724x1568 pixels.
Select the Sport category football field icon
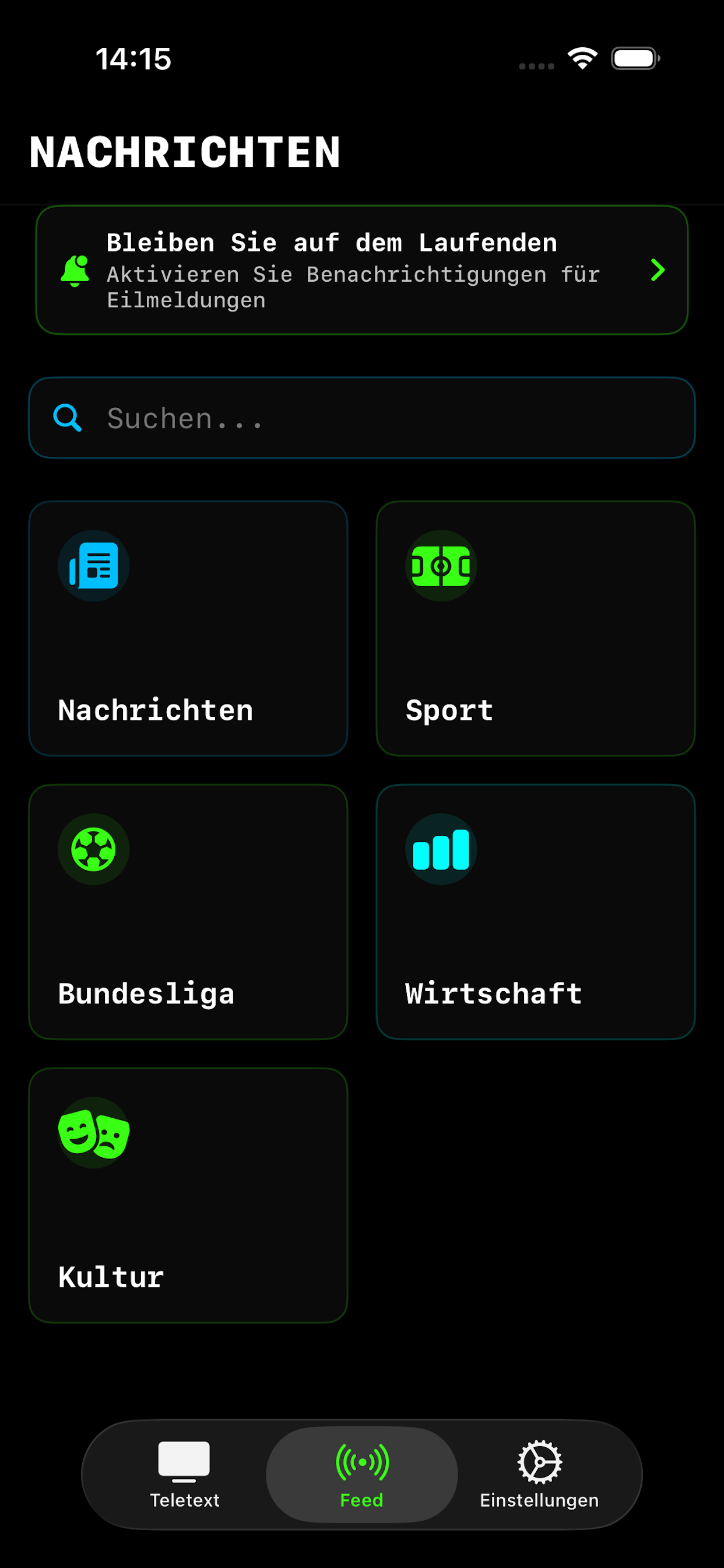442,565
